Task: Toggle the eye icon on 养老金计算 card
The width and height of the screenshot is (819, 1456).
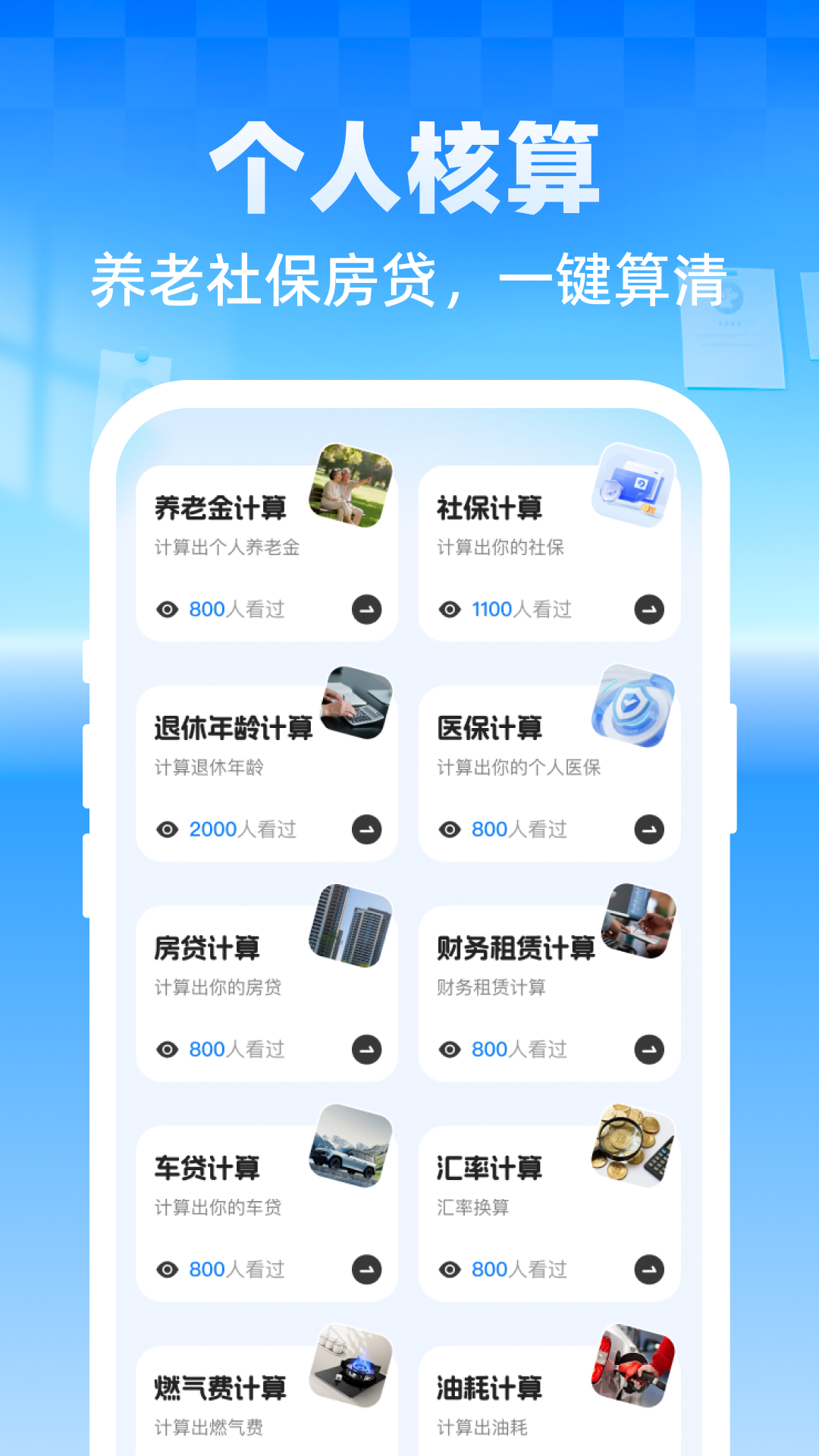Action: point(166,609)
